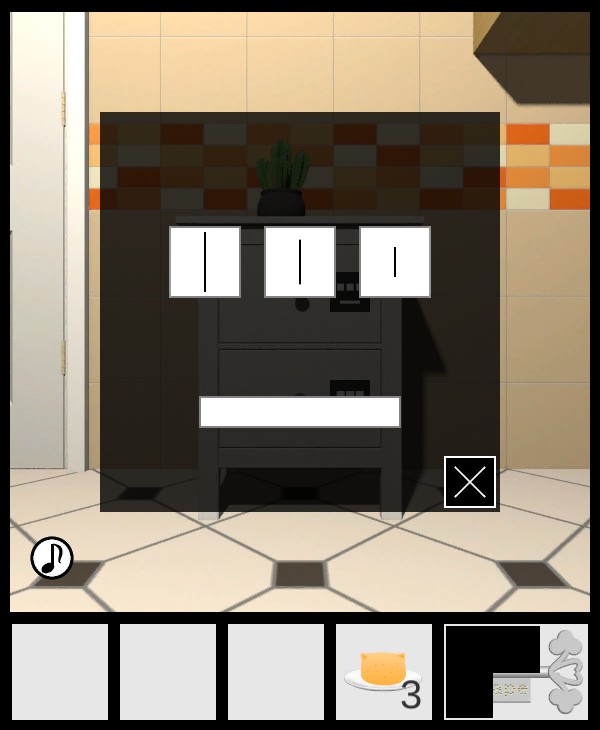Select the cat pudding item in inventory
The height and width of the screenshot is (730, 600).
click(x=384, y=672)
